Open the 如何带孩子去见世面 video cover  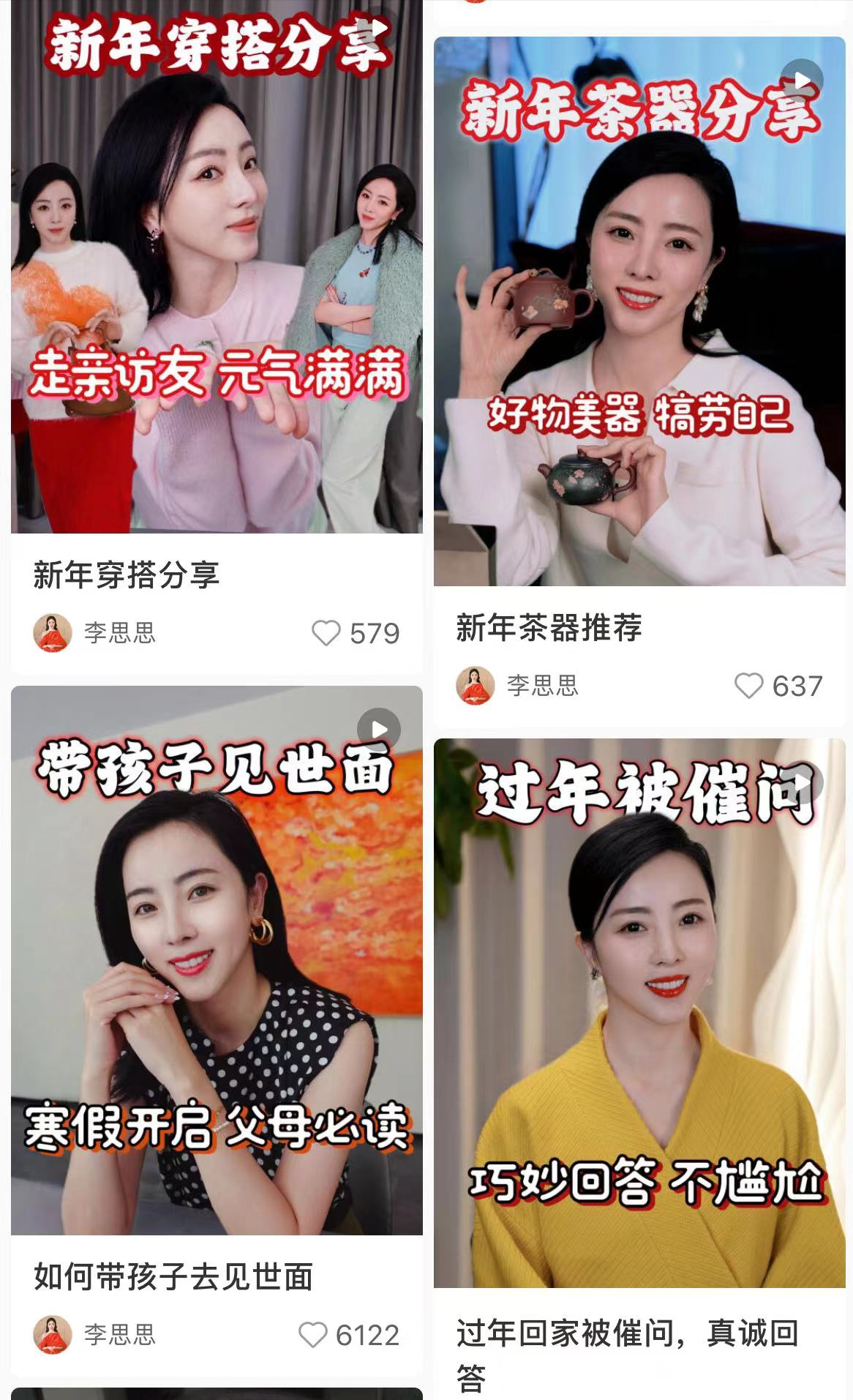coord(217,959)
